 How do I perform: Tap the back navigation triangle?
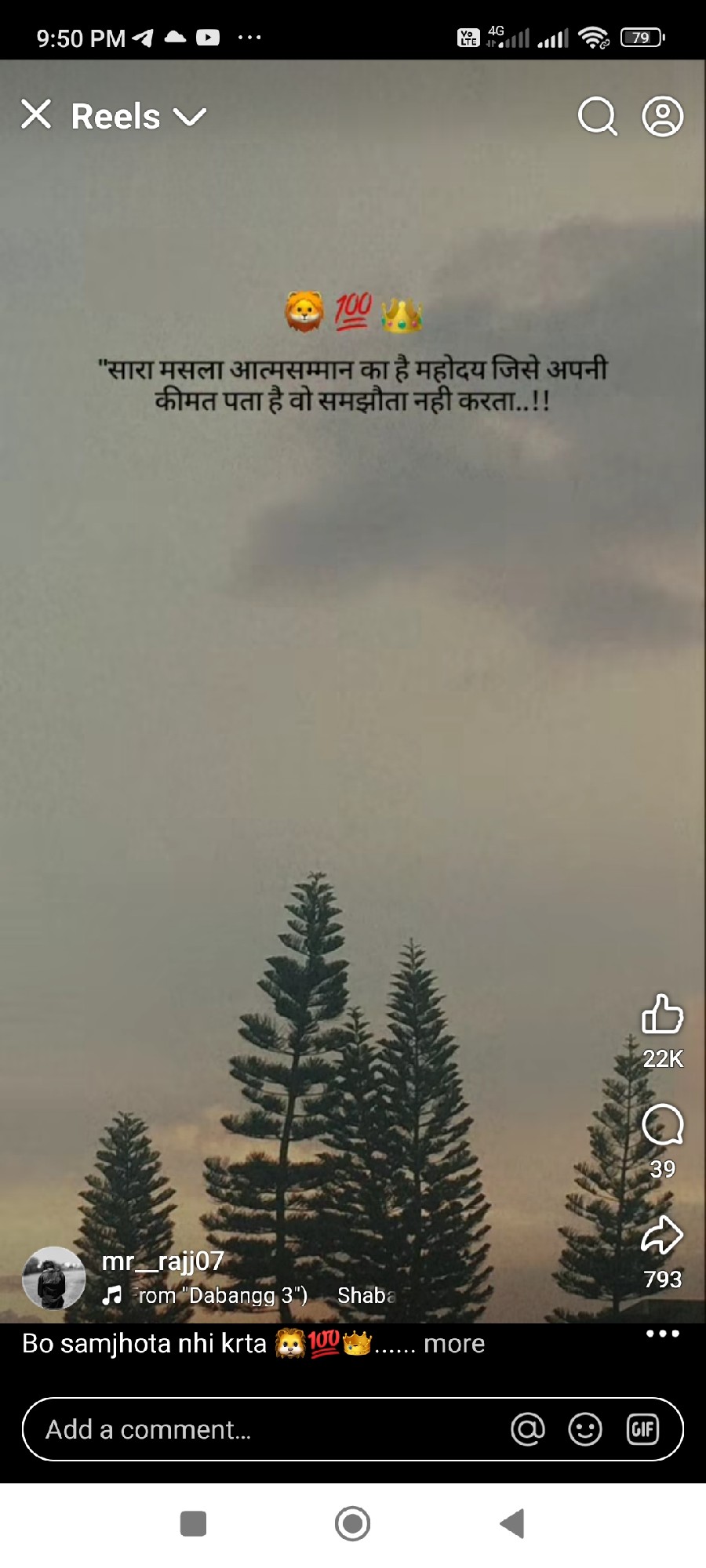pyautogui.click(x=511, y=1523)
